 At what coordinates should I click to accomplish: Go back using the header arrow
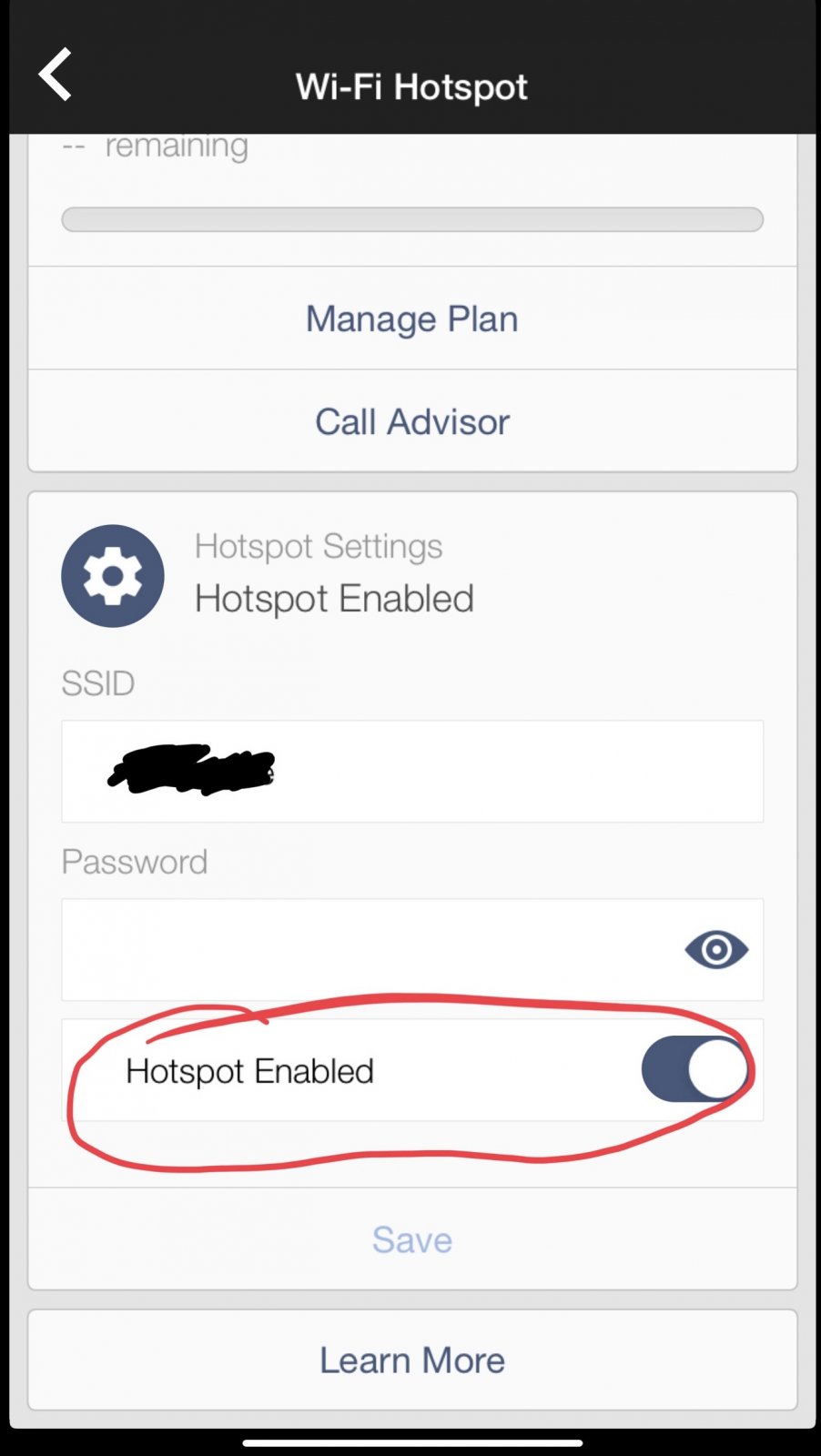(56, 75)
